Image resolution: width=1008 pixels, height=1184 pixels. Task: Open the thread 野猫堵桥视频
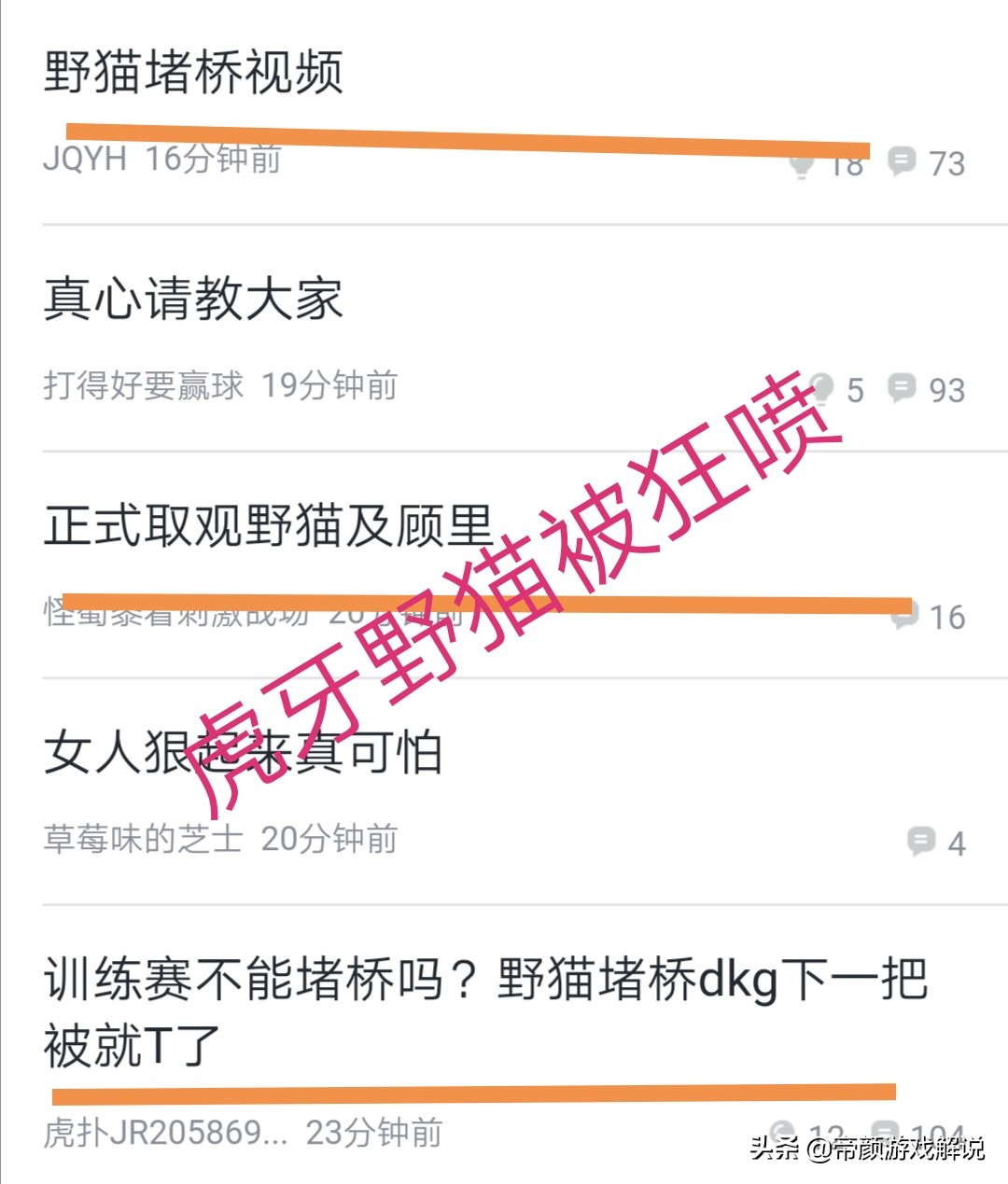tap(194, 73)
